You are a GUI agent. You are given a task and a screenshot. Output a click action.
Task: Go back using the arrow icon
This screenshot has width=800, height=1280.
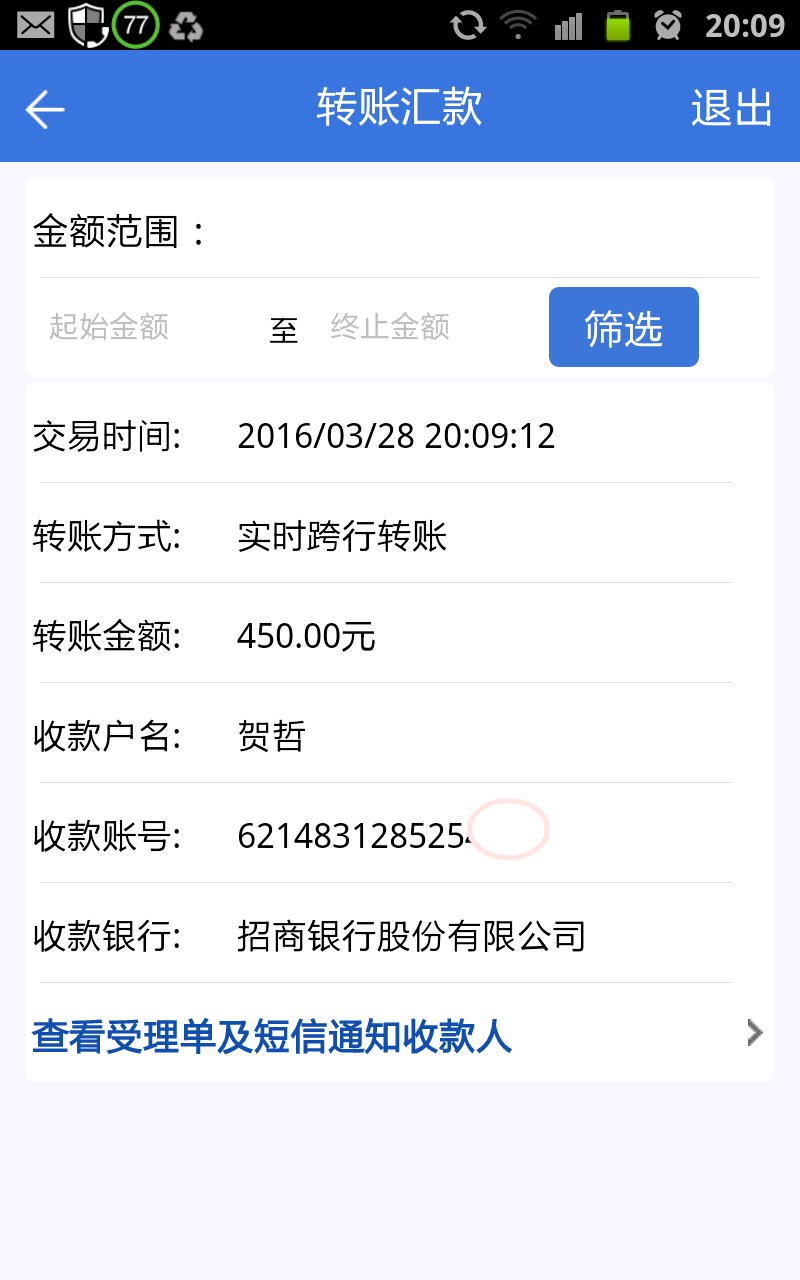(x=45, y=108)
